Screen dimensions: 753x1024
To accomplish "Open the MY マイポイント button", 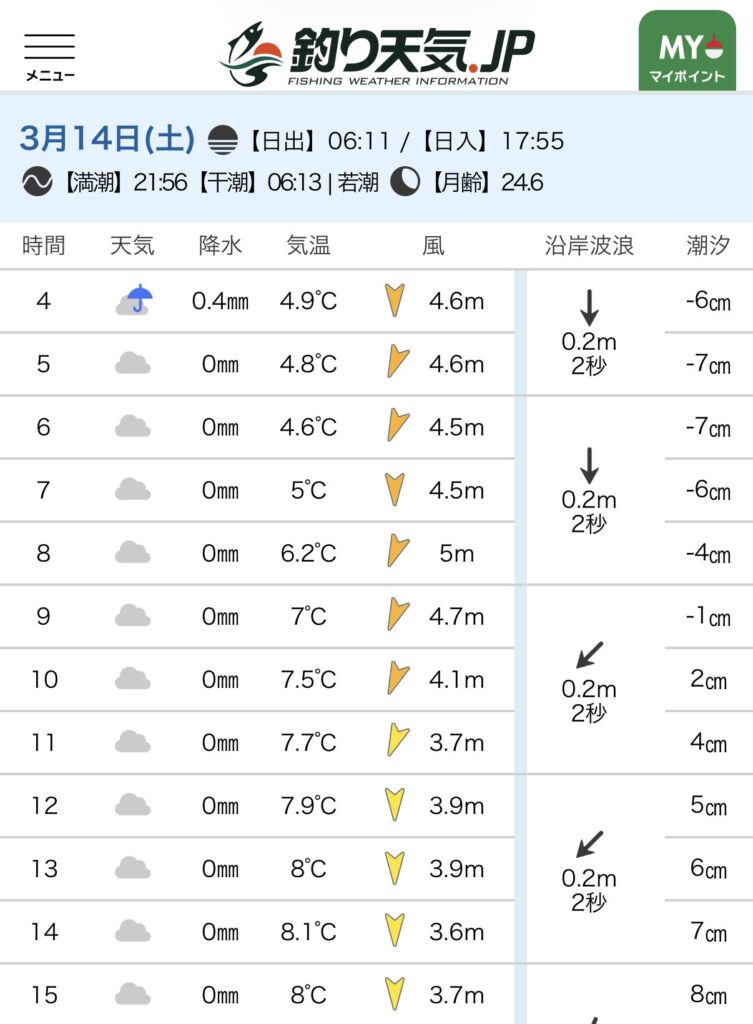I will tap(687, 52).
